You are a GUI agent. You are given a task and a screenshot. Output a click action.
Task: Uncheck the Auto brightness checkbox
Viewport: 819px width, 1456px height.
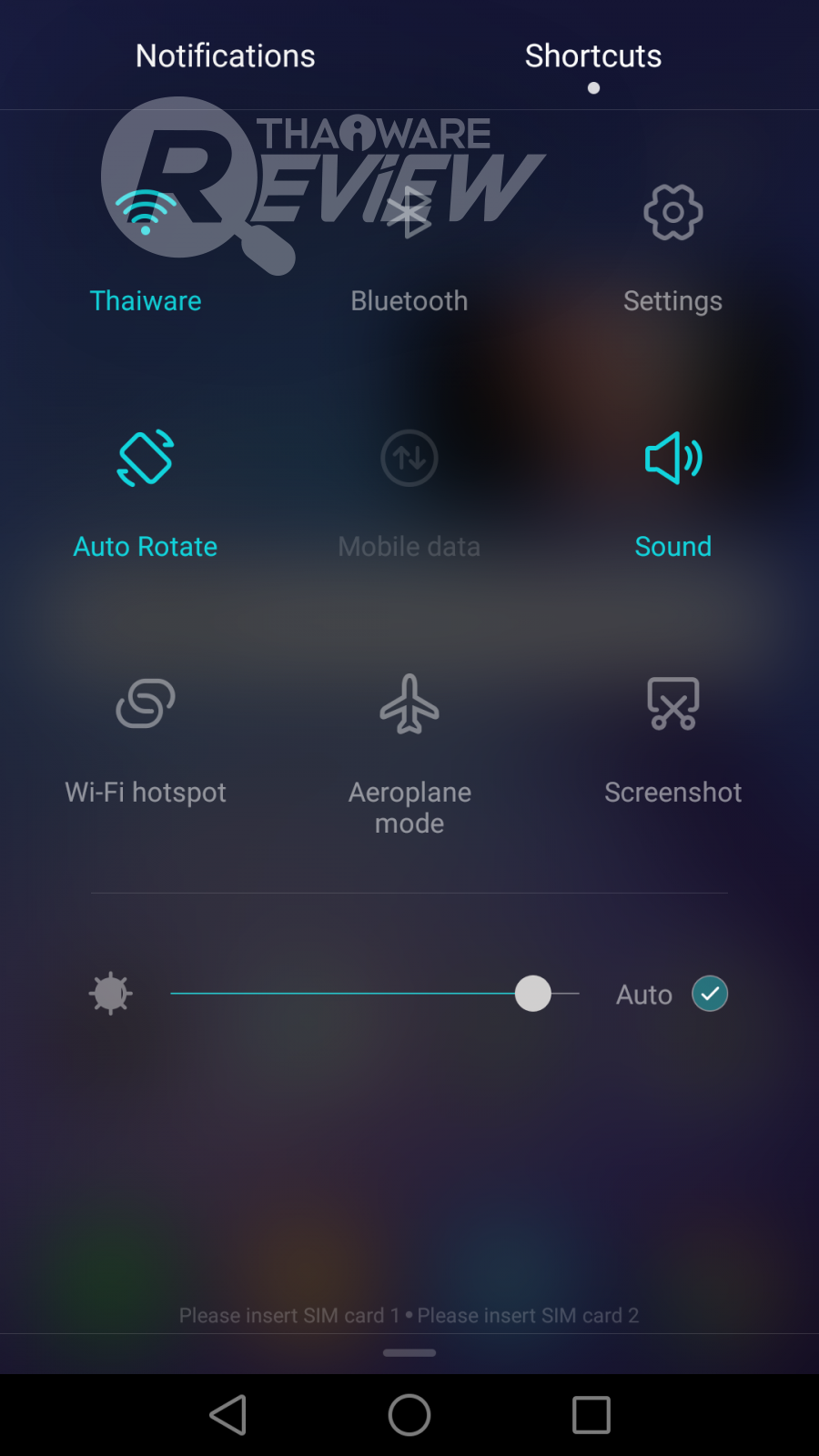(x=710, y=994)
